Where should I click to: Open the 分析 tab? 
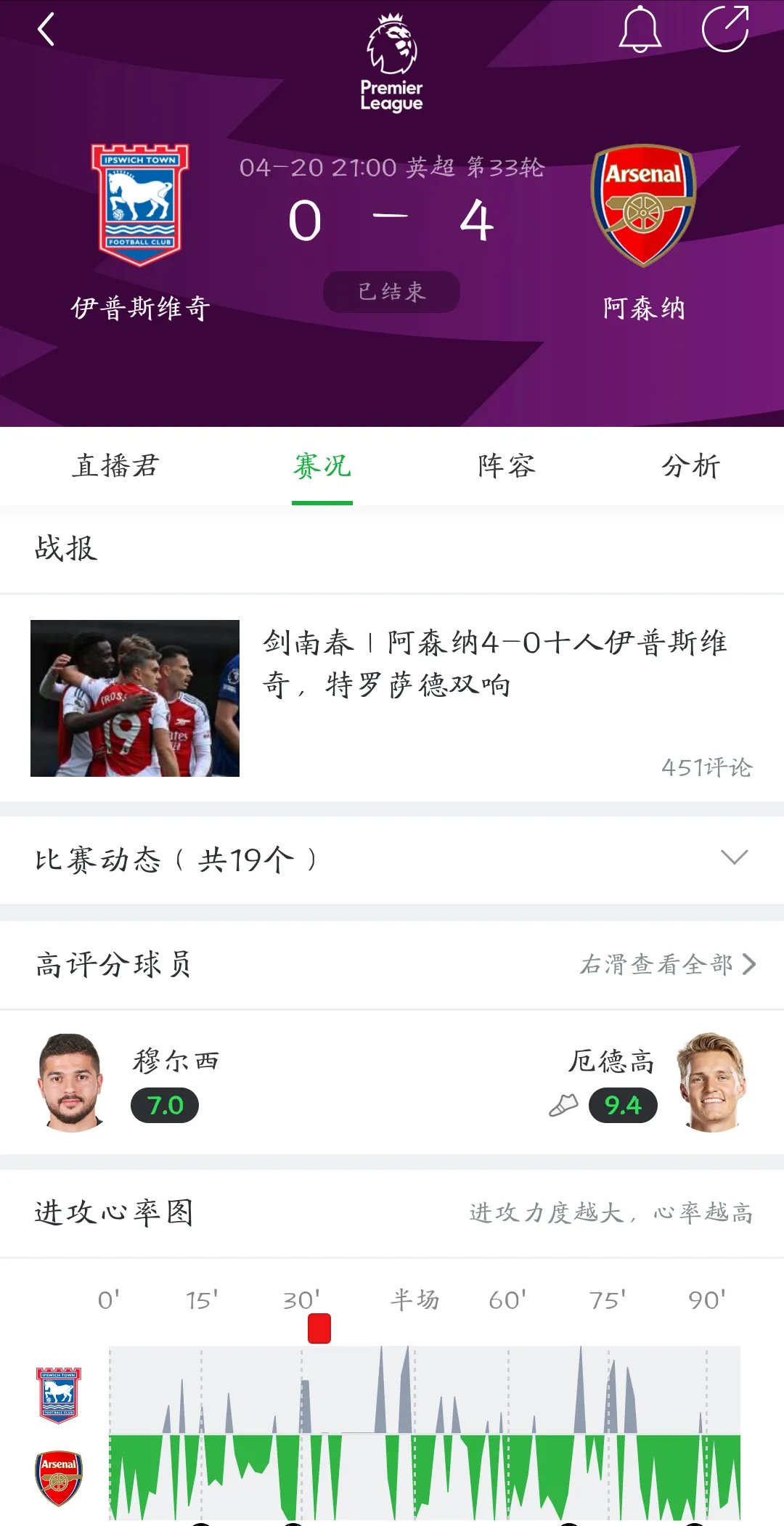[687, 468]
